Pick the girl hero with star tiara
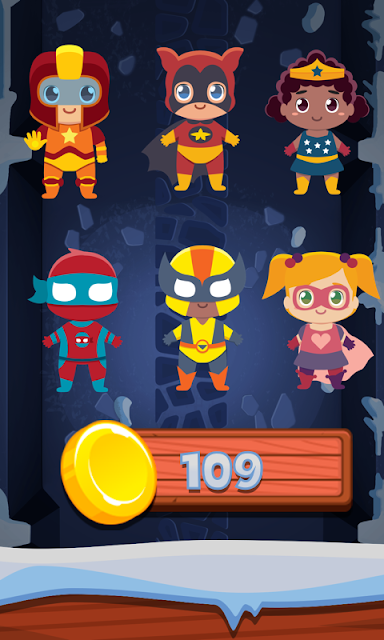The height and width of the screenshot is (640, 384). [317, 122]
